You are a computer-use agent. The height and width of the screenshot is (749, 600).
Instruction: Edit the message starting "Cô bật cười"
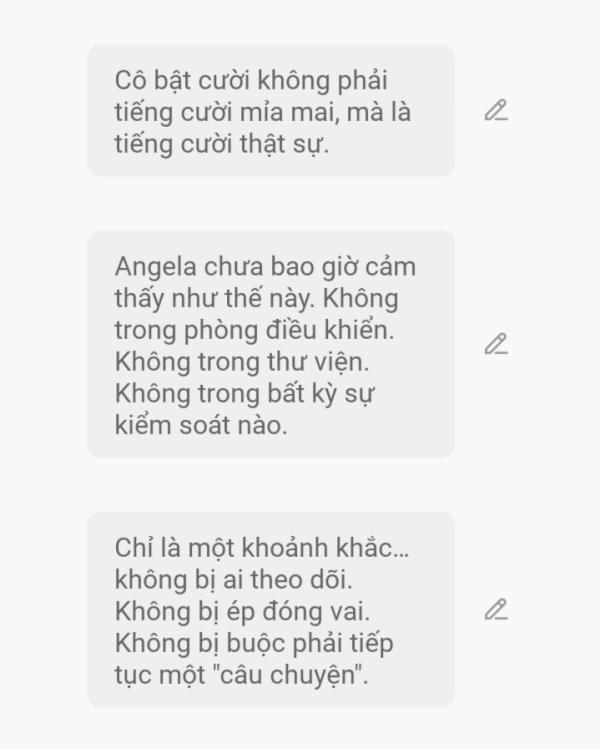point(496,111)
